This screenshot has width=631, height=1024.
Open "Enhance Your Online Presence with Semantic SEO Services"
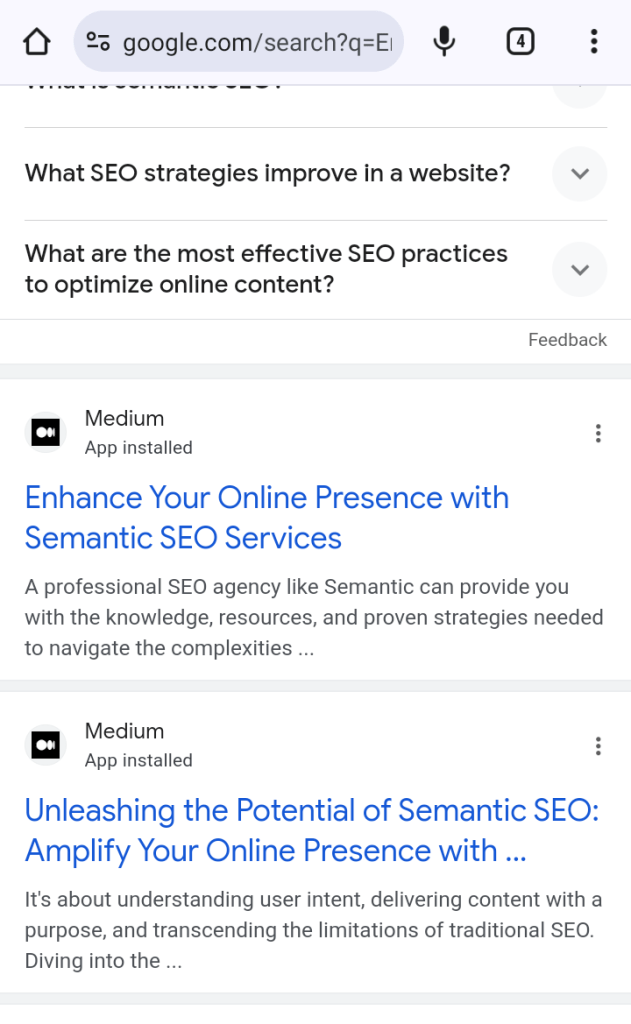[266, 517]
